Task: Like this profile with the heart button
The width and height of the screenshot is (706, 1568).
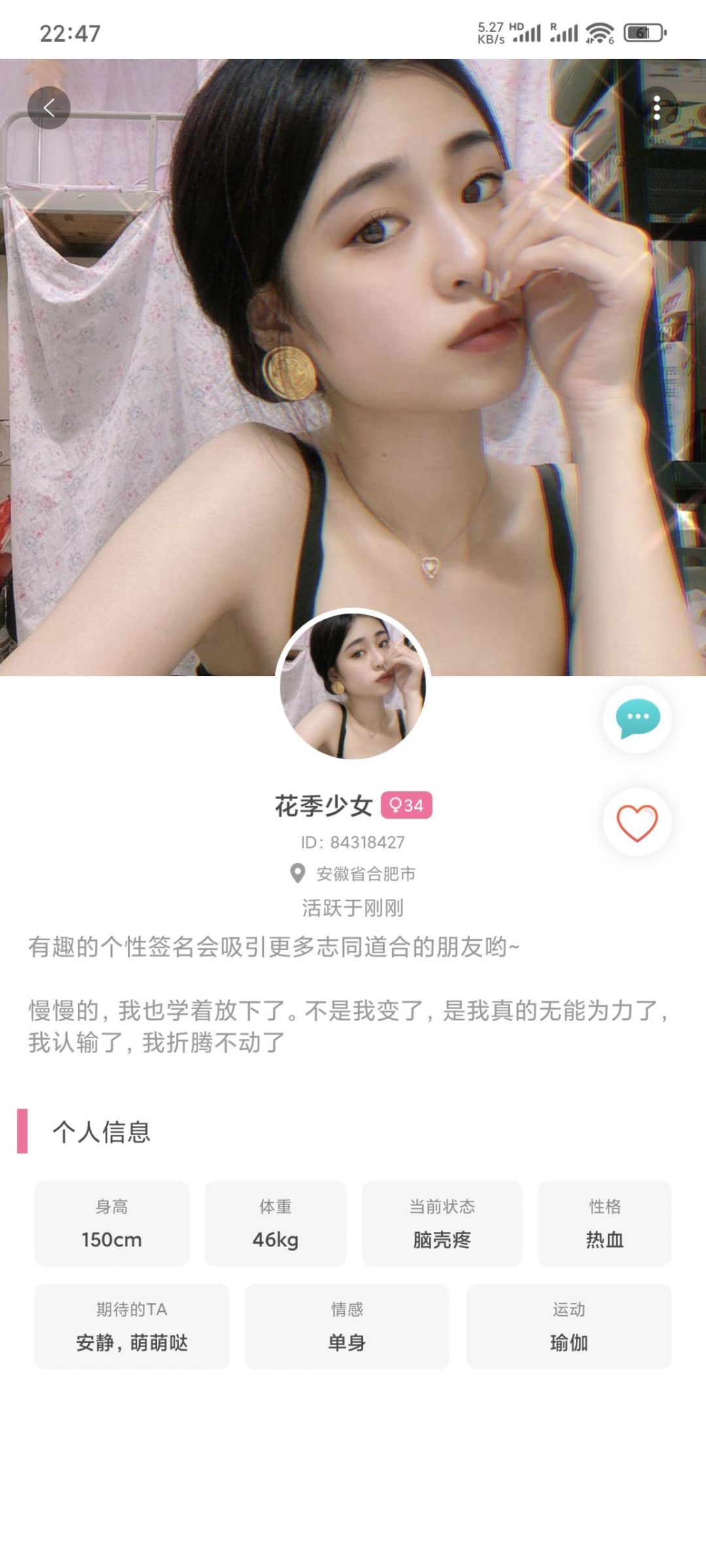Action: 637,822
